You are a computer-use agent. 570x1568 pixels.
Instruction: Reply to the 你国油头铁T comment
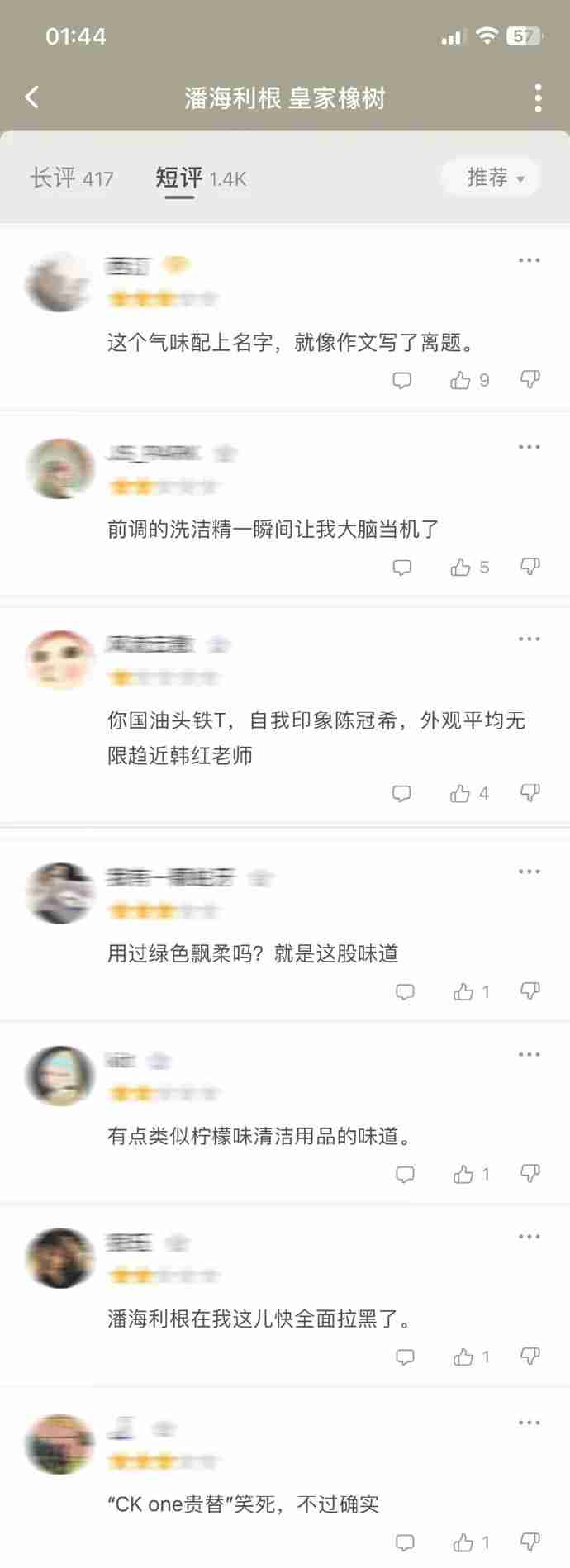(x=401, y=793)
